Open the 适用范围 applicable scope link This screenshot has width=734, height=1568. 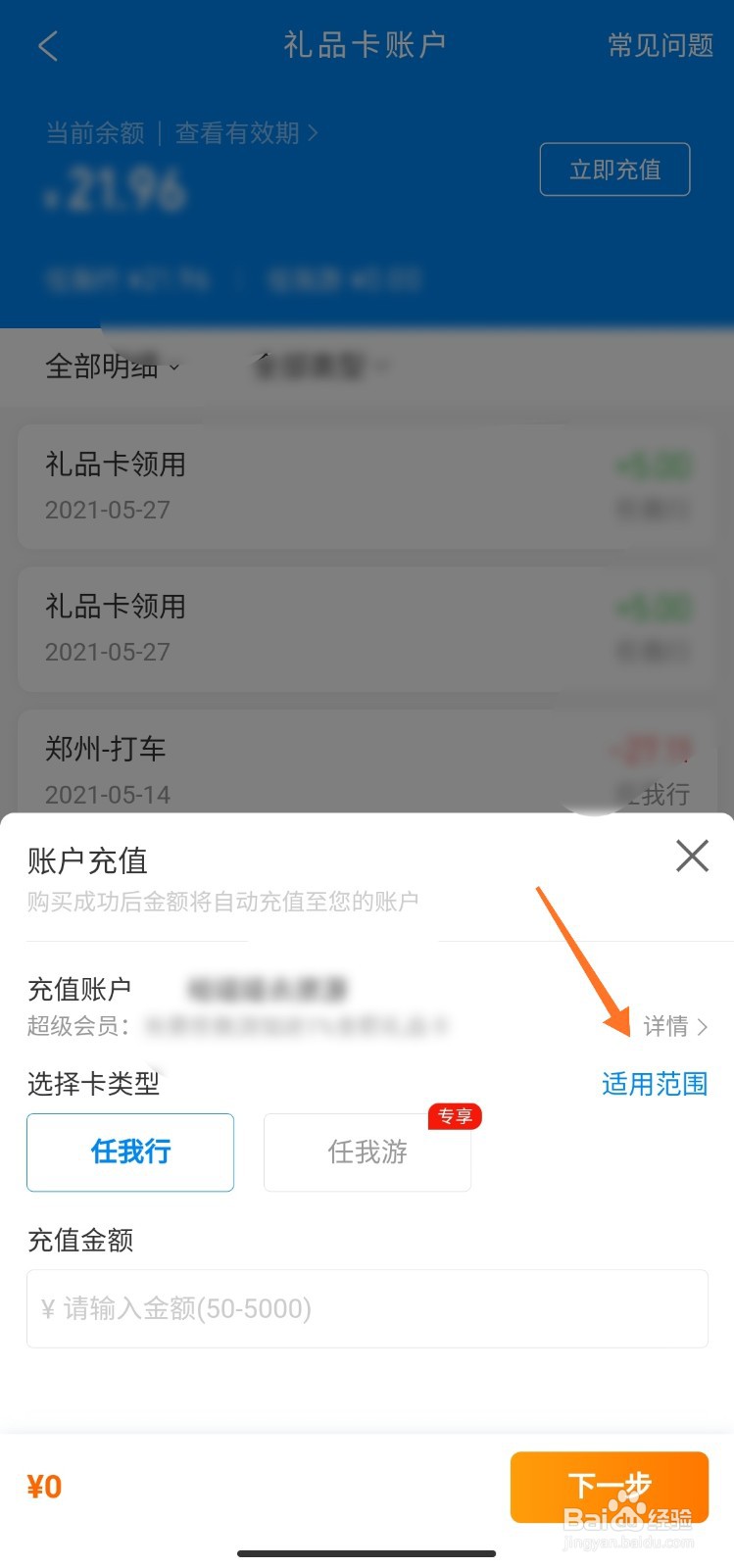tap(654, 1084)
